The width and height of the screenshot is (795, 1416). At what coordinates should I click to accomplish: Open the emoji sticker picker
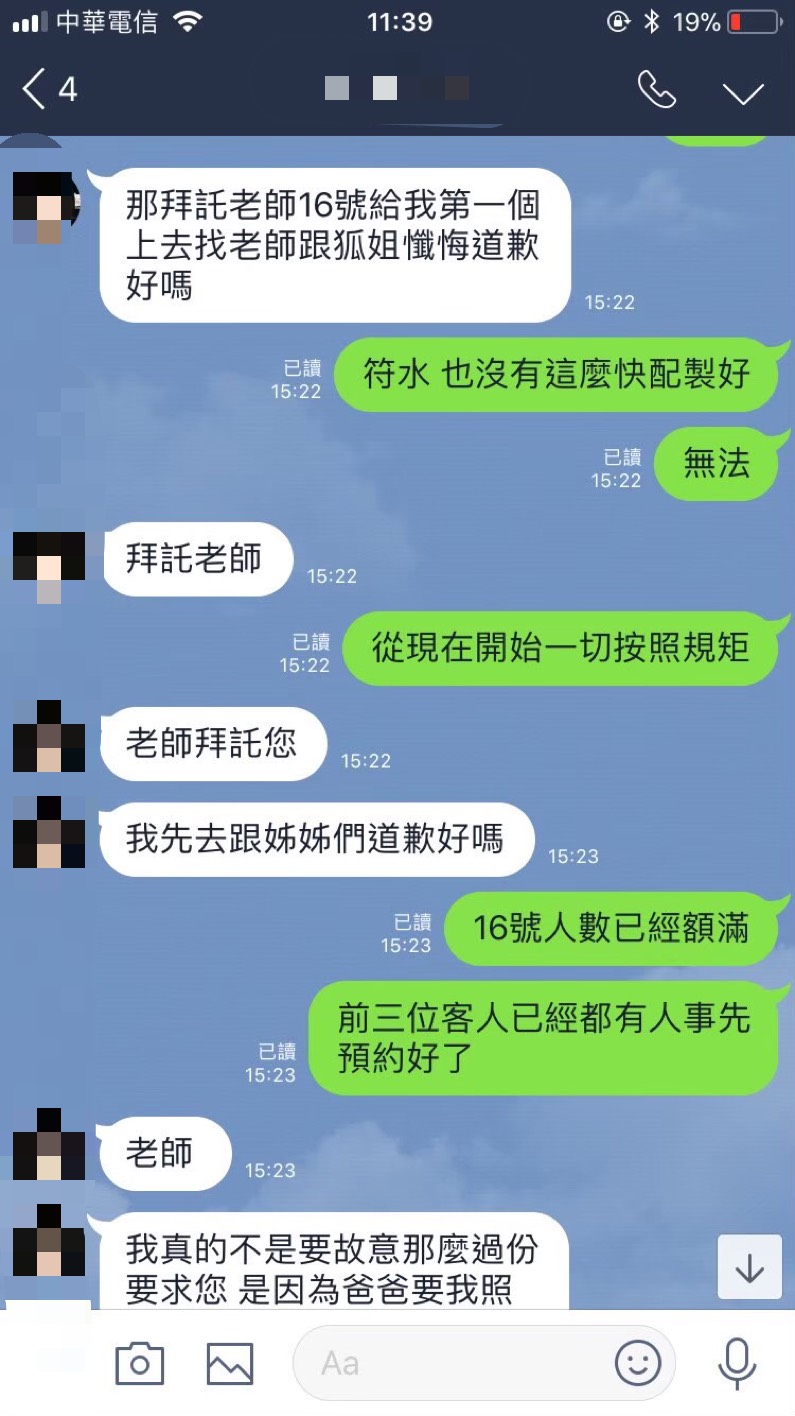[638, 1363]
